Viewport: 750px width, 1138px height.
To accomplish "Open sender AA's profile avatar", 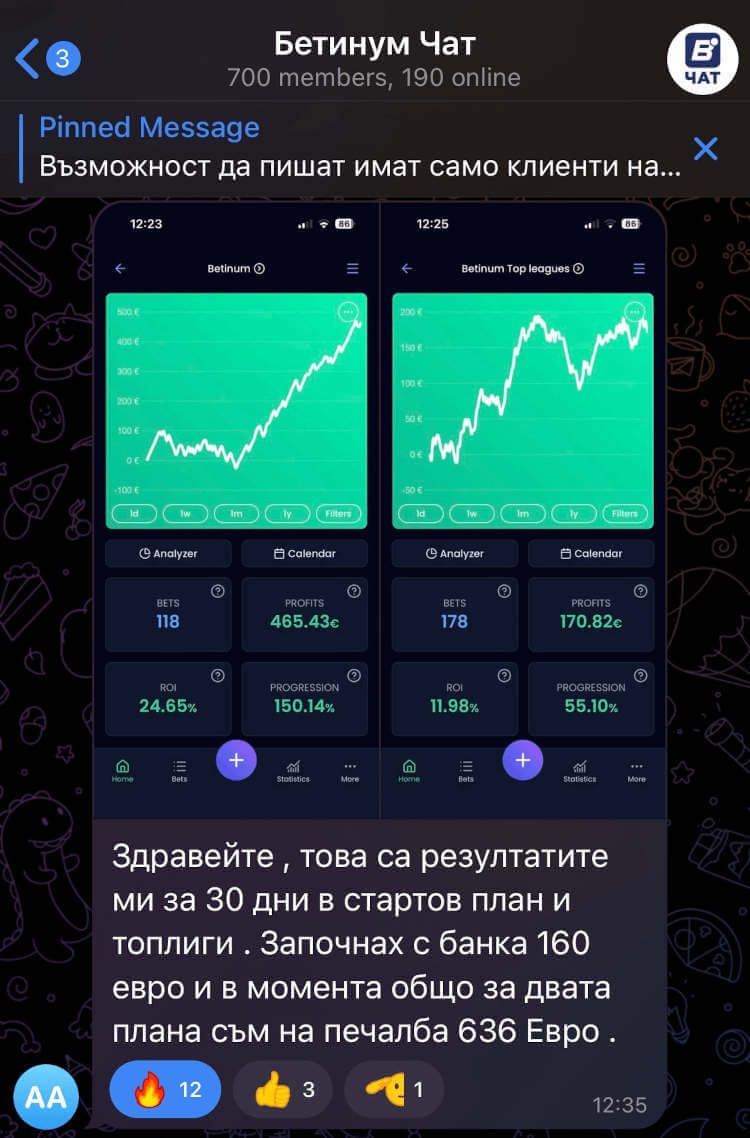I will tap(46, 1097).
